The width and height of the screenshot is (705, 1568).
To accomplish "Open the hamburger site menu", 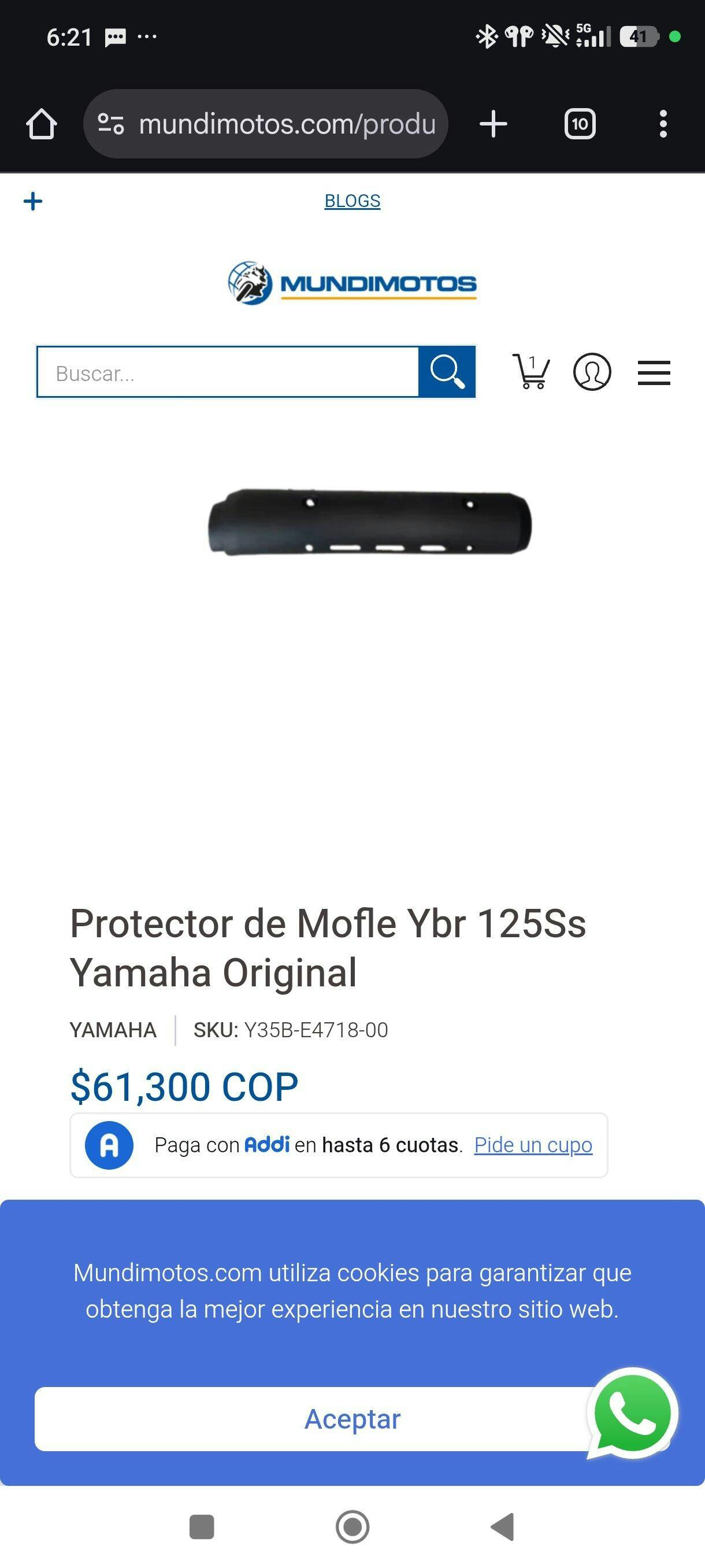I will pyautogui.click(x=654, y=372).
